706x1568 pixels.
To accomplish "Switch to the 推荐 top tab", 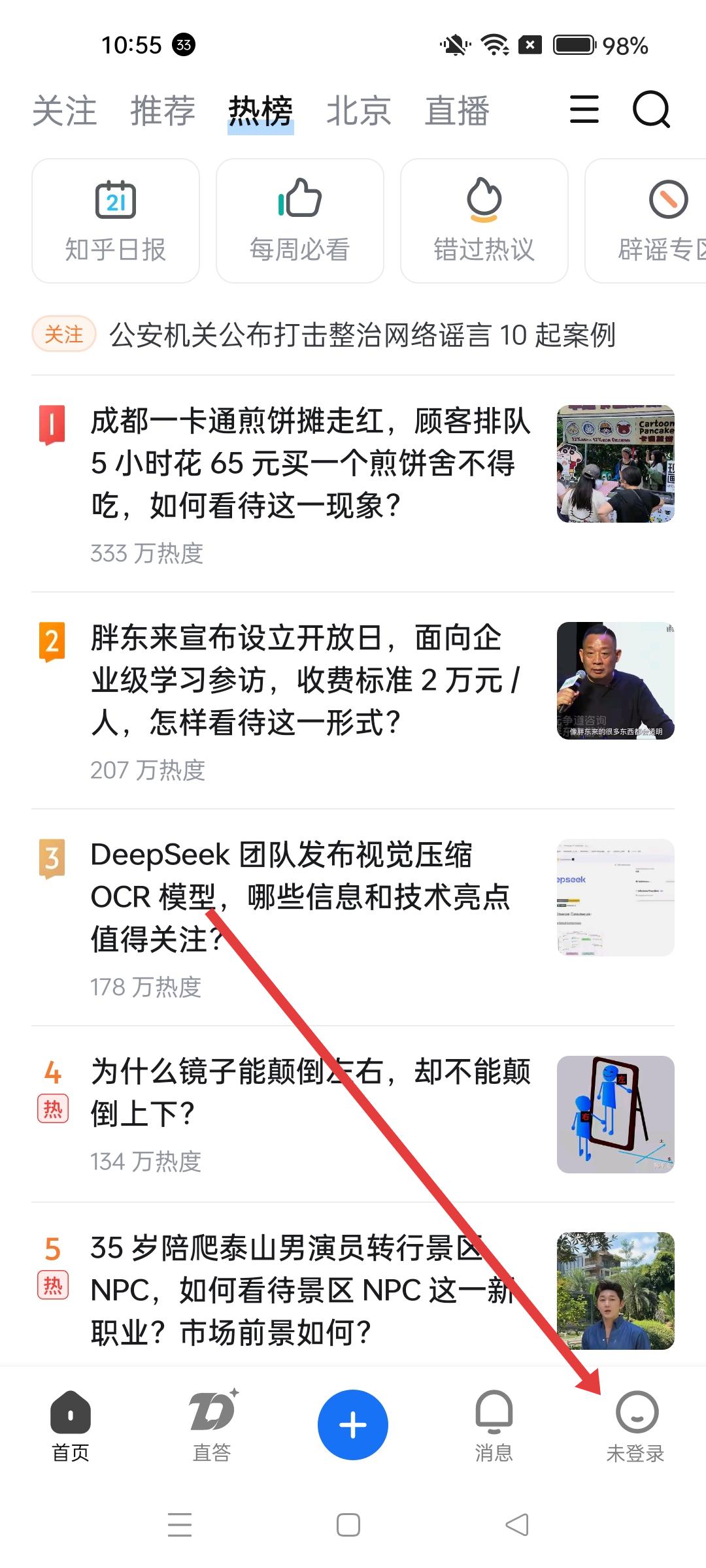I will pyautogui.click(x=163, y=110).
